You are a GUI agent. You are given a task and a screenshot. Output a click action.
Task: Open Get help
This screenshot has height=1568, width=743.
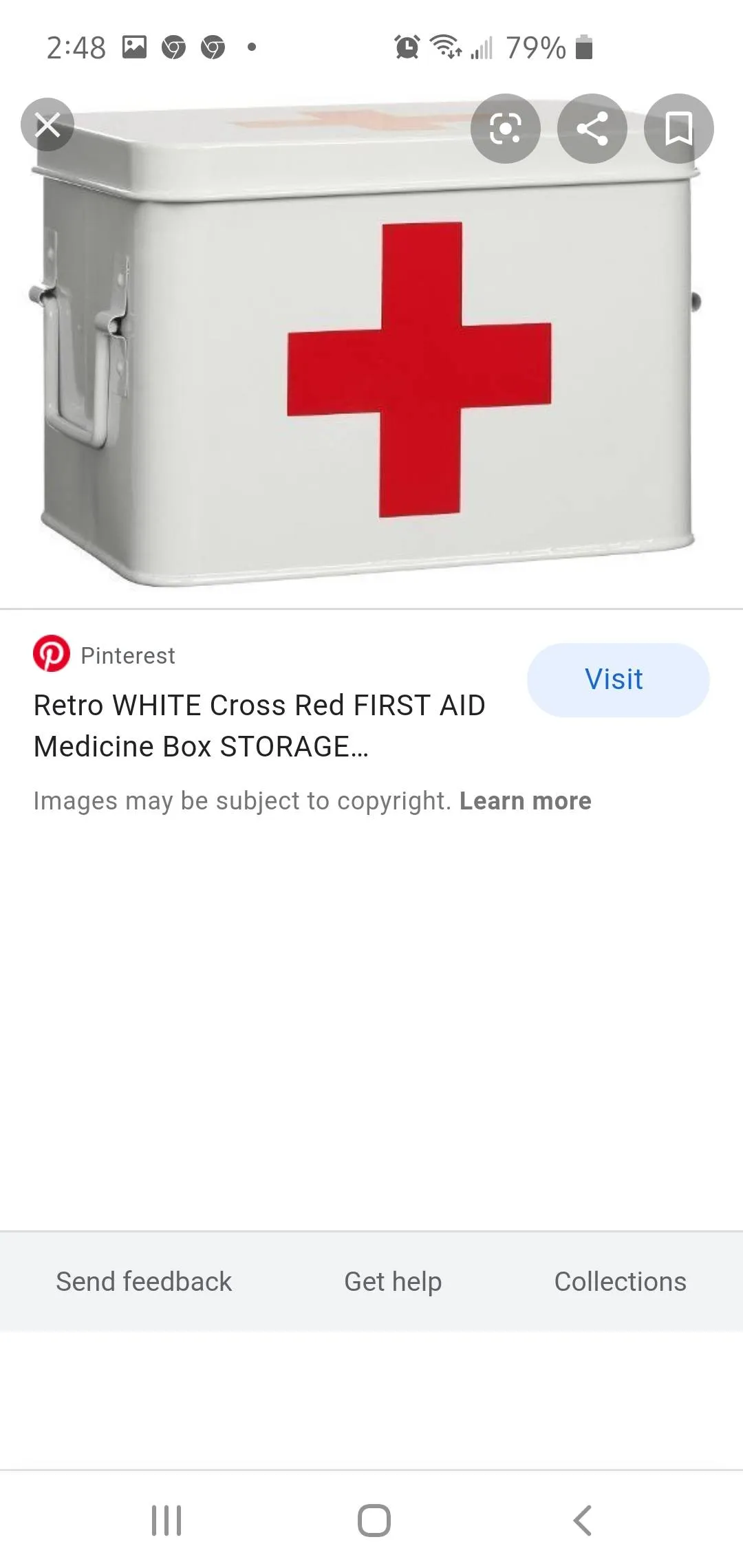point(393,1282)
